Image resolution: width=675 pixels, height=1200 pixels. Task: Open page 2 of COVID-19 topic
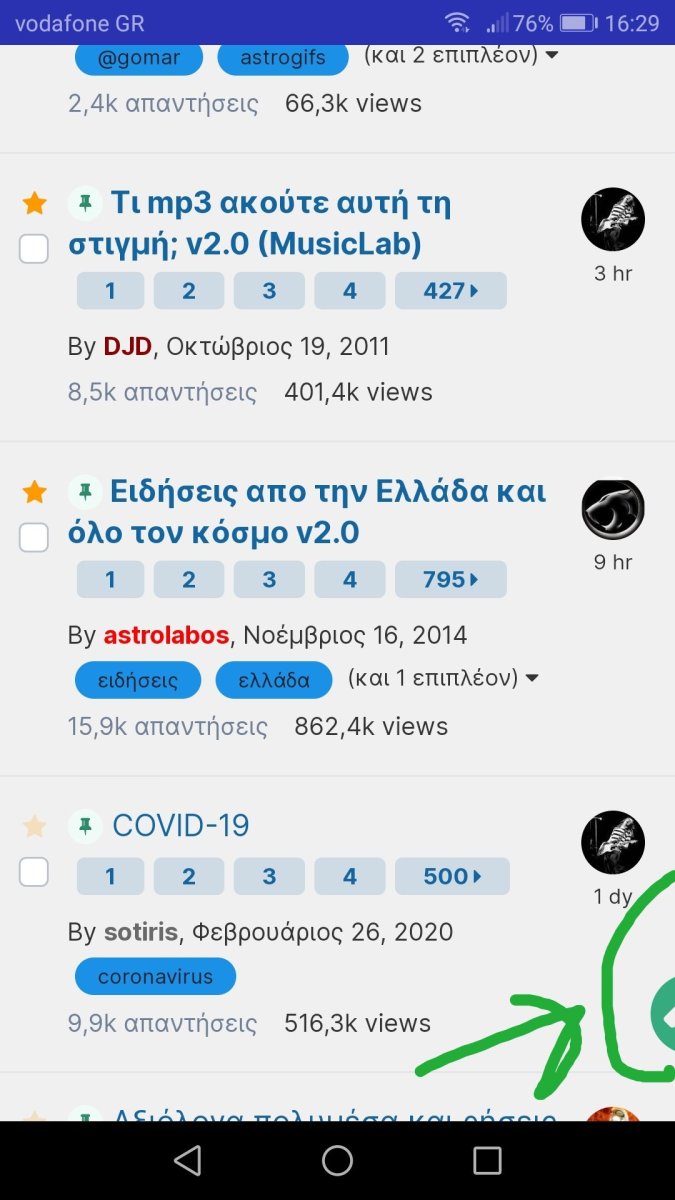(x=189, y=876)
